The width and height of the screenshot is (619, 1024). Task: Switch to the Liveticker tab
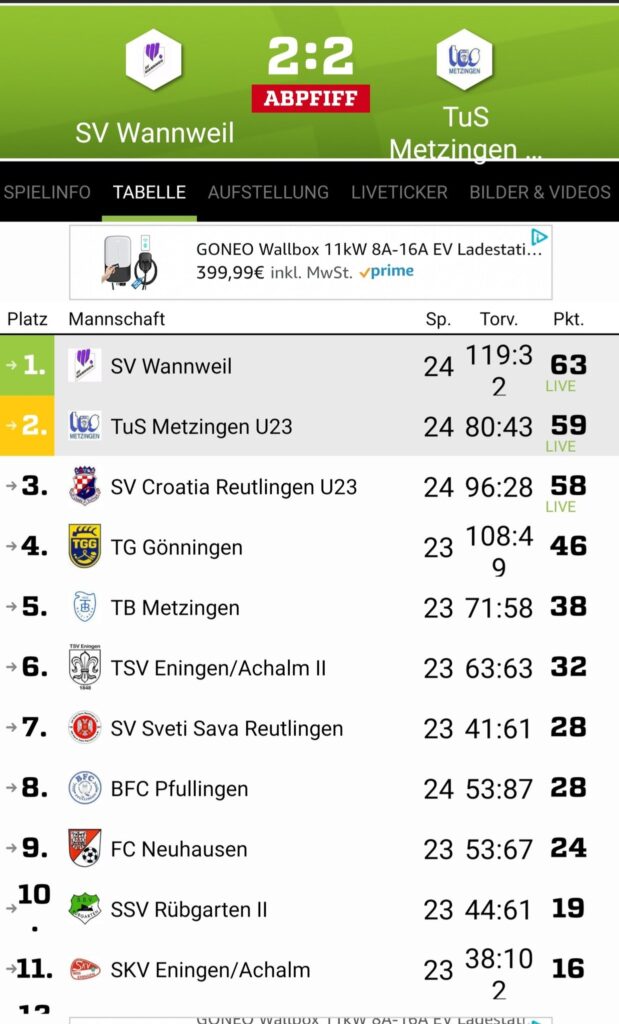pos(399,192)
